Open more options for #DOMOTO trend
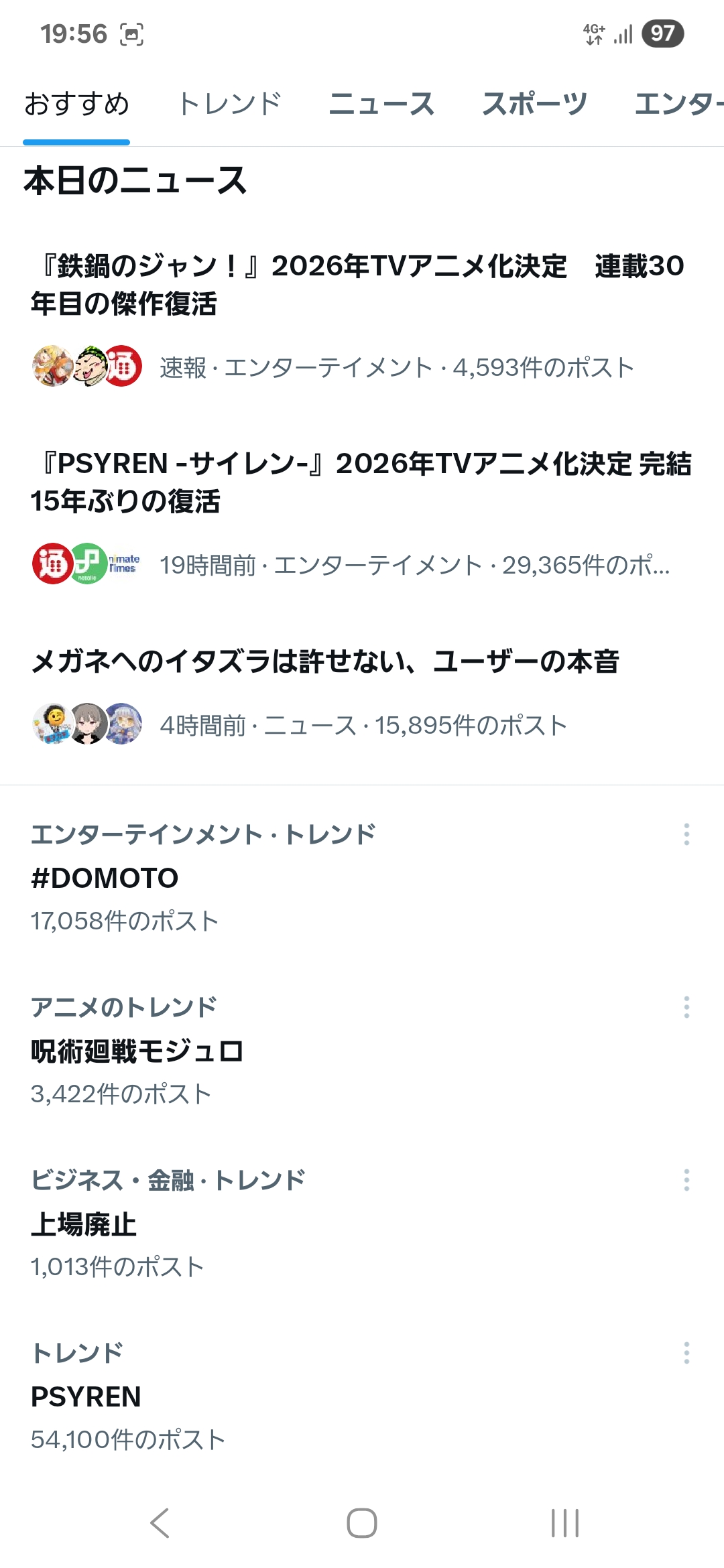 click(x=686, y=834)
